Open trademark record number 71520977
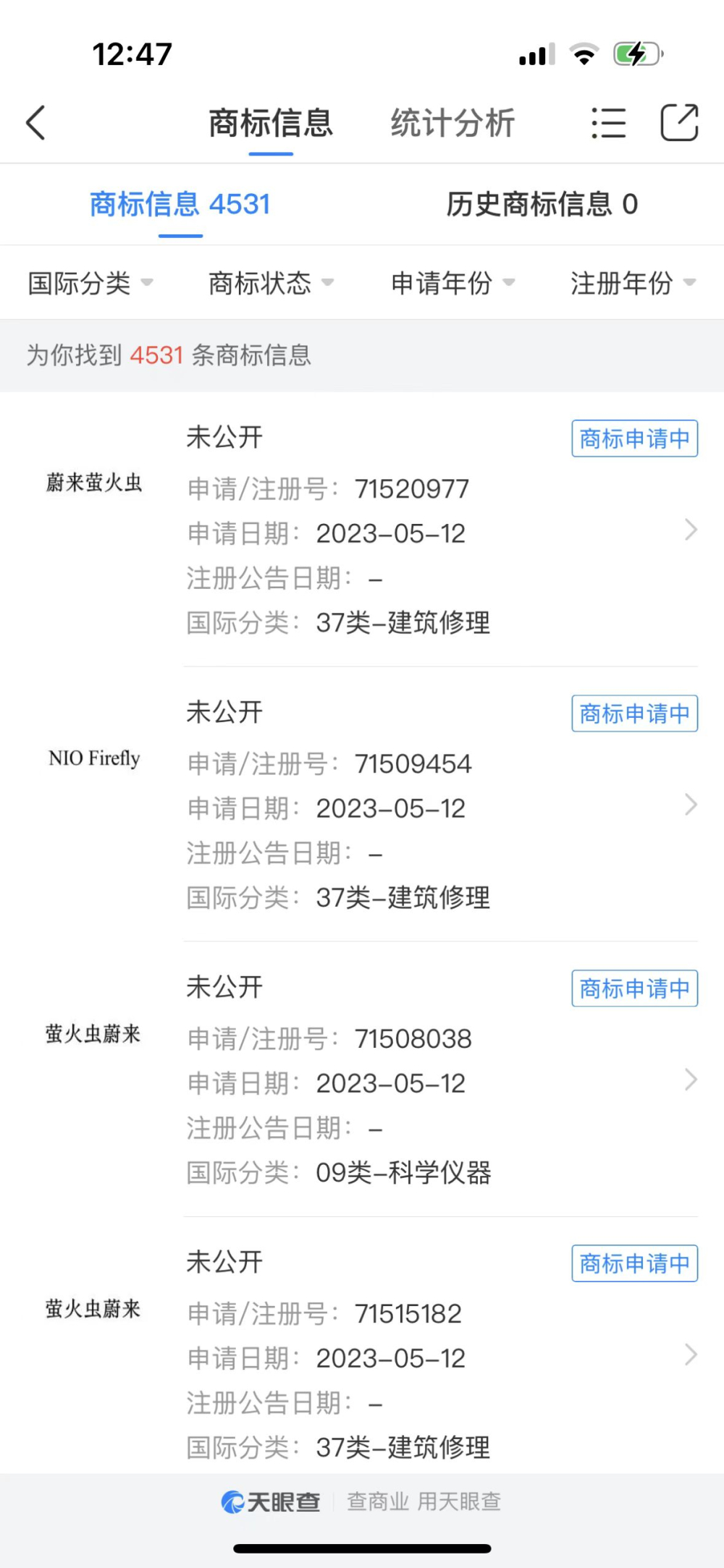 (x=362, y=530)
